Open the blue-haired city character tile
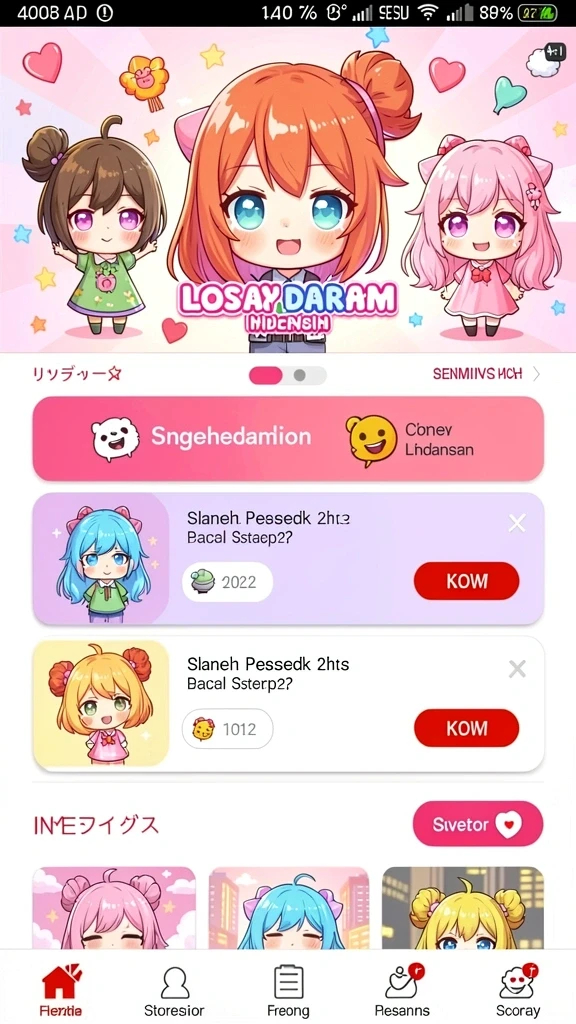The width and height of the screenshot is (576, 1024). click(289, 908)
